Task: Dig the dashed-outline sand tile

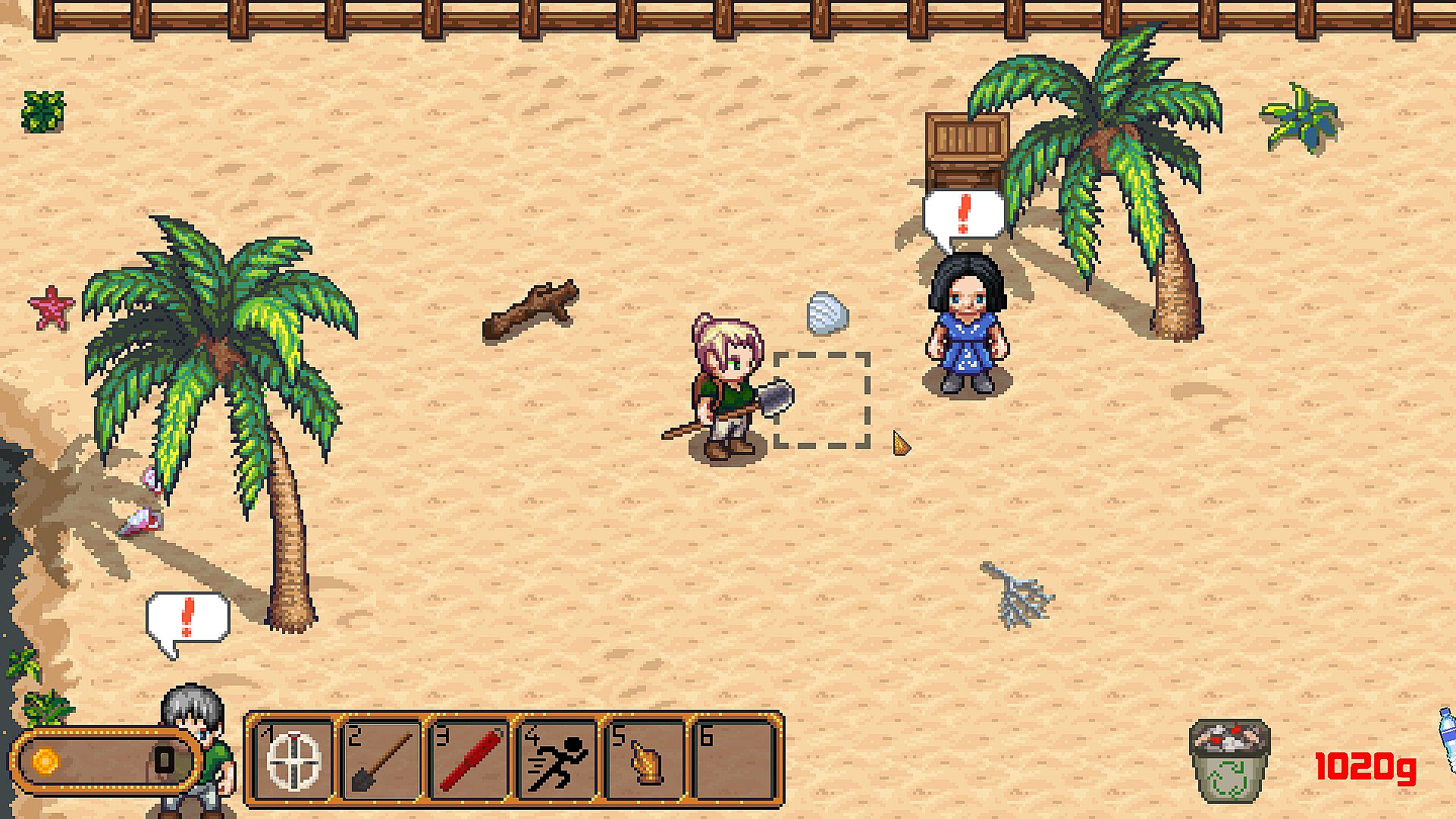Action: coord(822,400)
